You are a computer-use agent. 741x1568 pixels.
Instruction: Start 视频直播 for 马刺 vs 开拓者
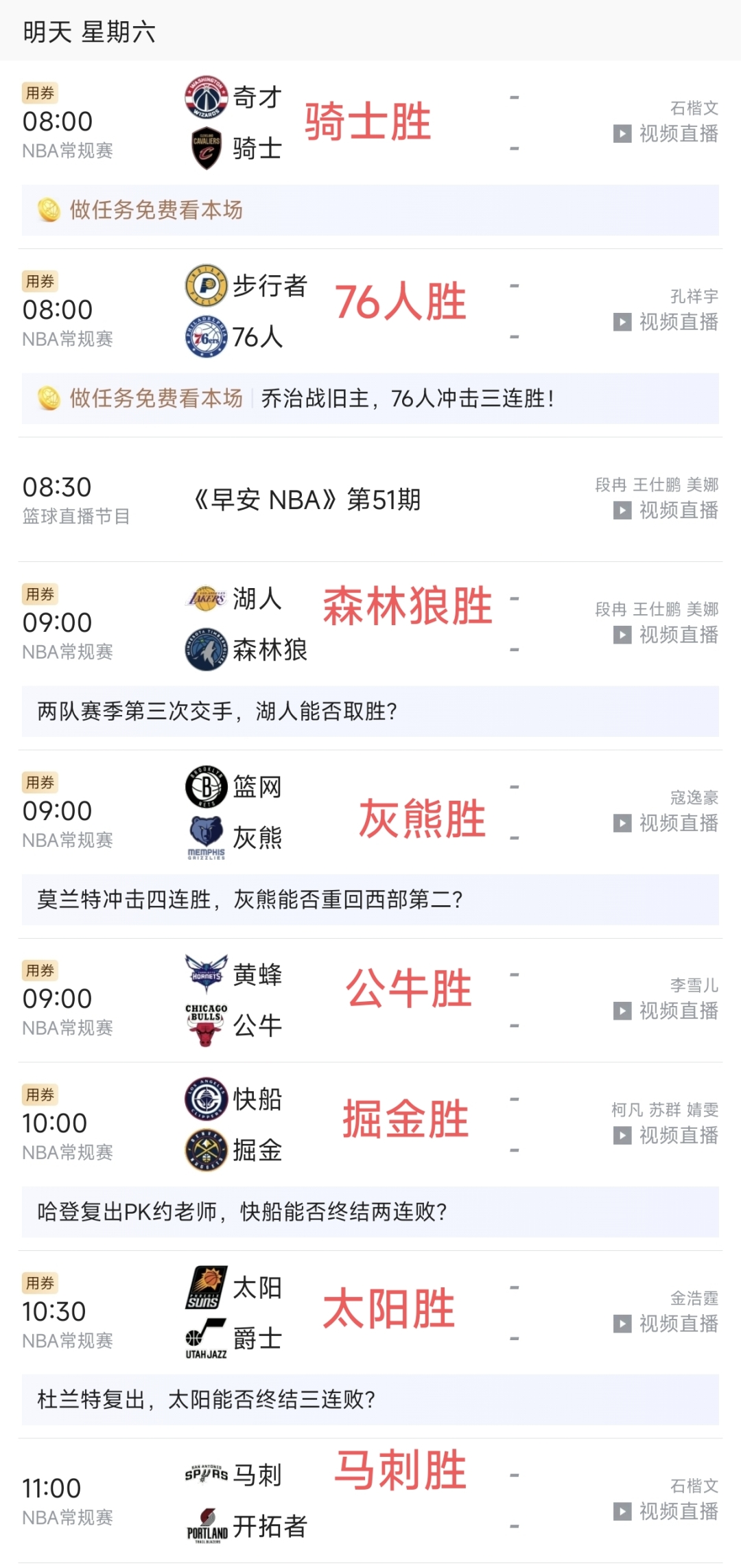point(666,1511)
